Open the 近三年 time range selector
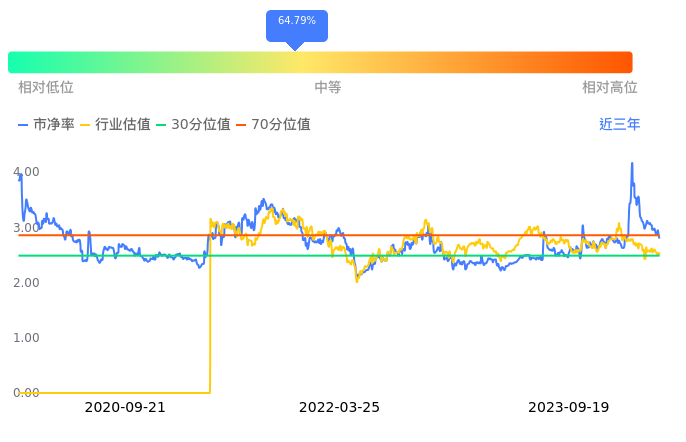The image size is (686, 442). 619,125
